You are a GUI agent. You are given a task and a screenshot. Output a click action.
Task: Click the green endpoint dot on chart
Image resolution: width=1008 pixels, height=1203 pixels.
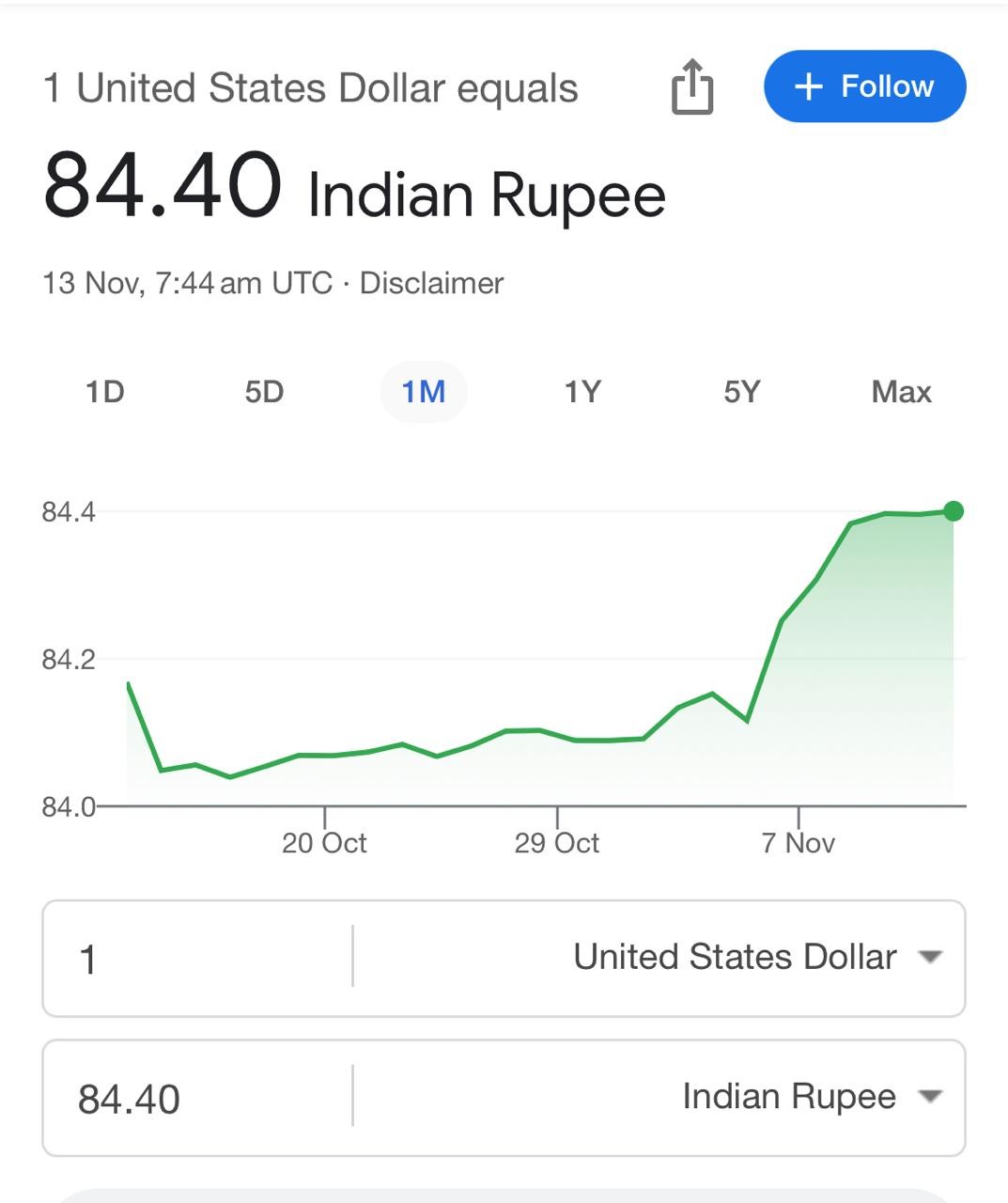[x=953, y=511]
